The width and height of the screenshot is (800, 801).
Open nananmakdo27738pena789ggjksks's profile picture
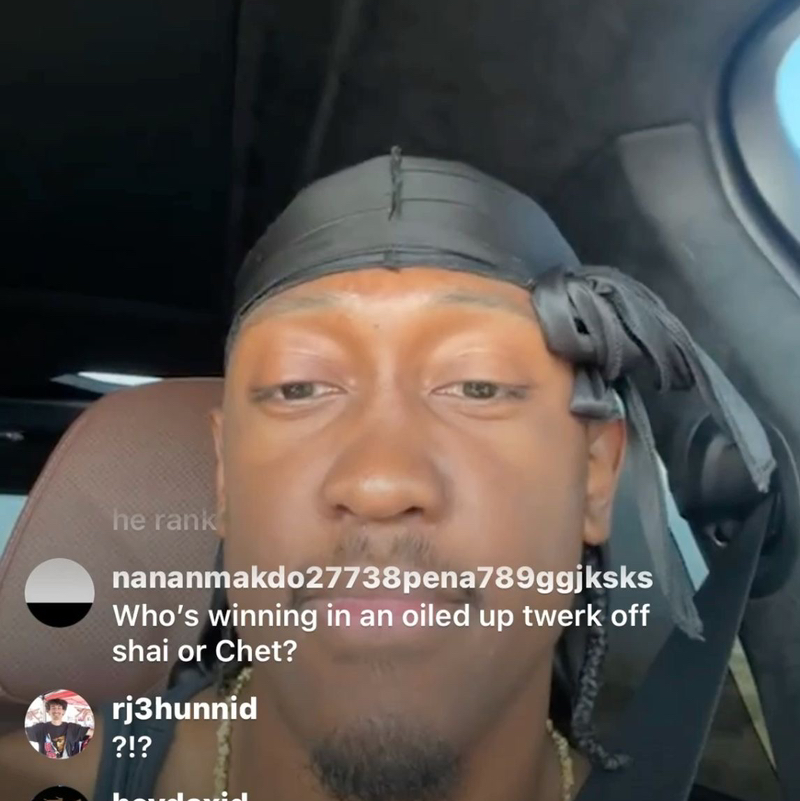click(59, 592)
